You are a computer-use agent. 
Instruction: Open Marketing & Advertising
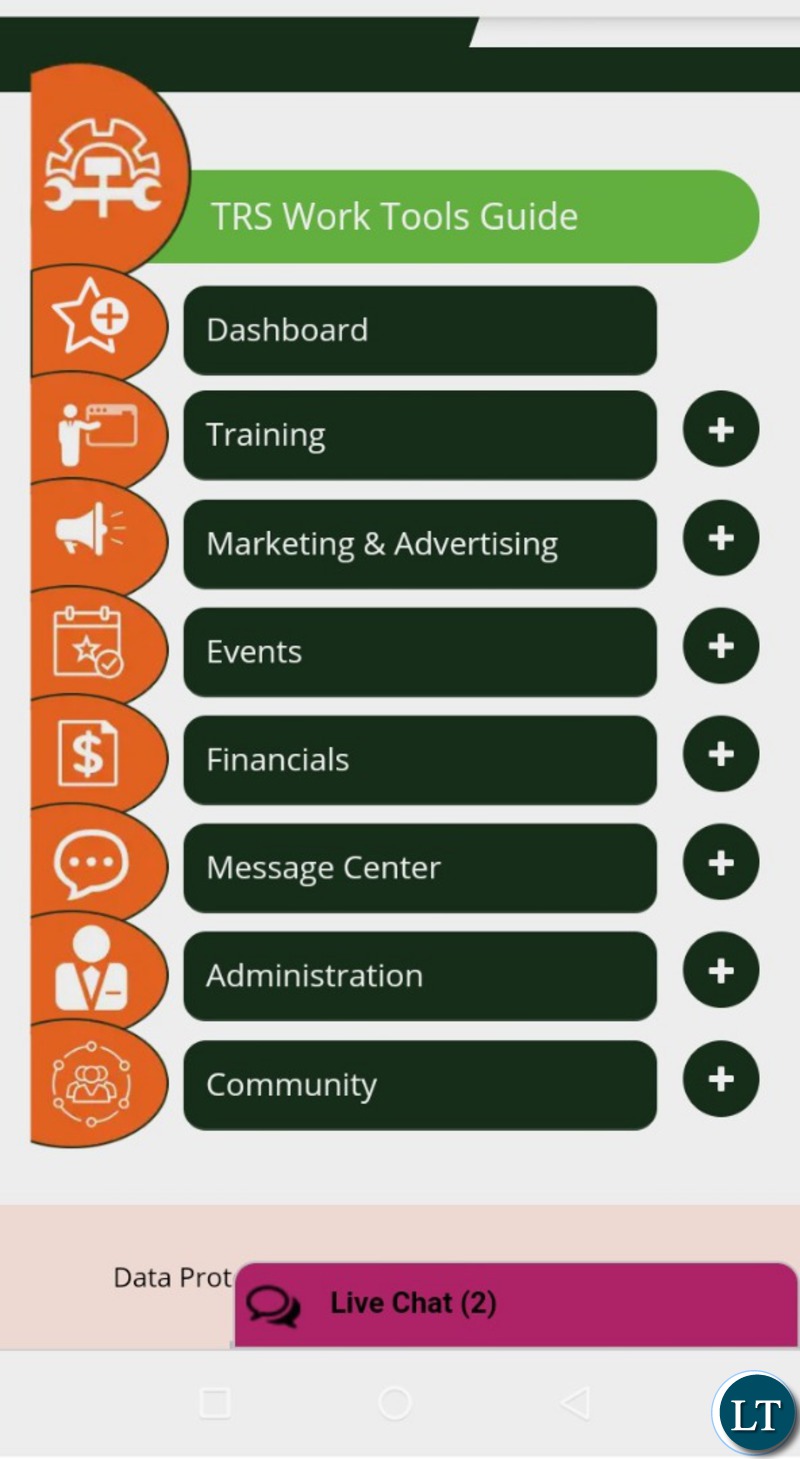pyautogui.click(x=420, y=544)
